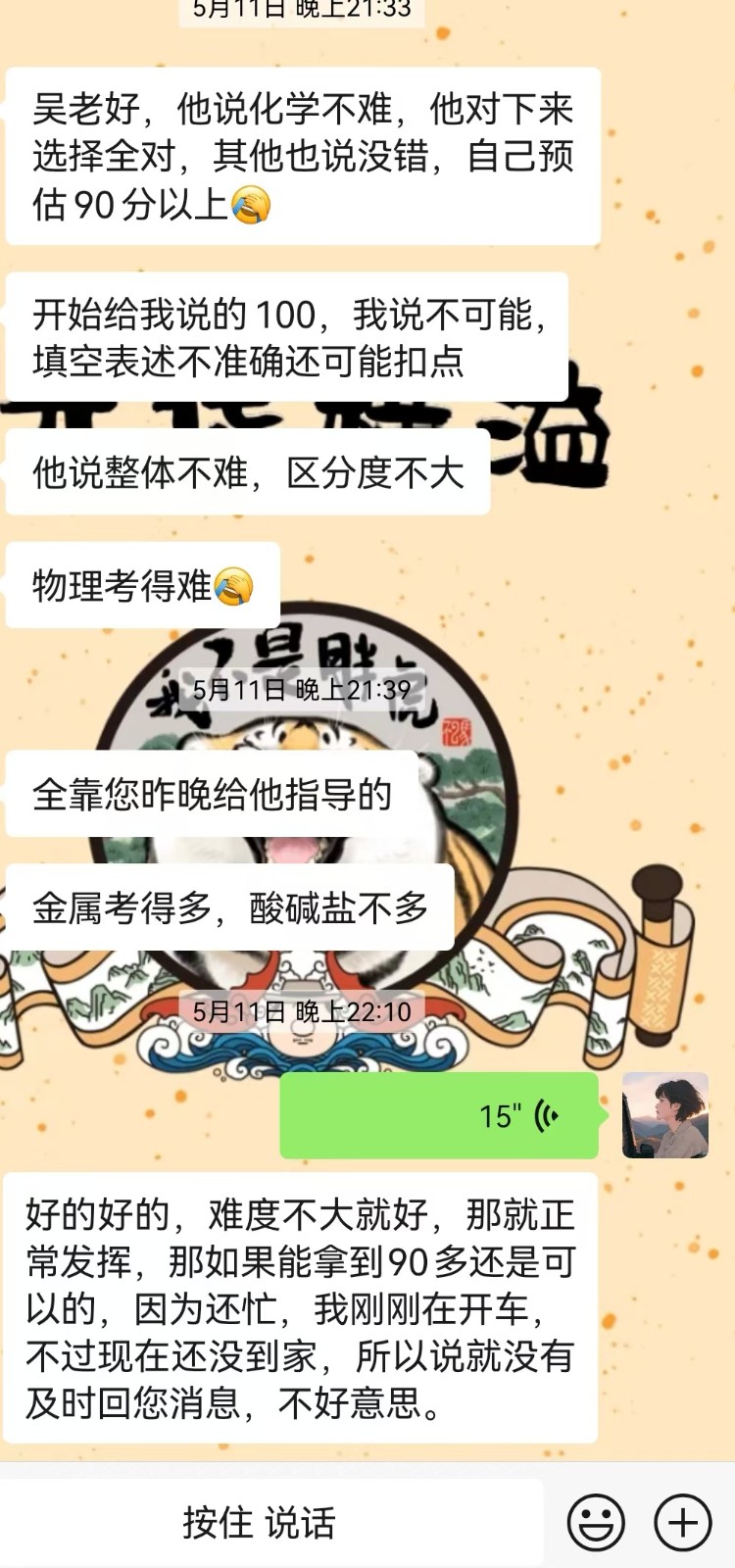Open the plus attachments menu
This screenshot has height=1568, width=735.
[682, 1522]
